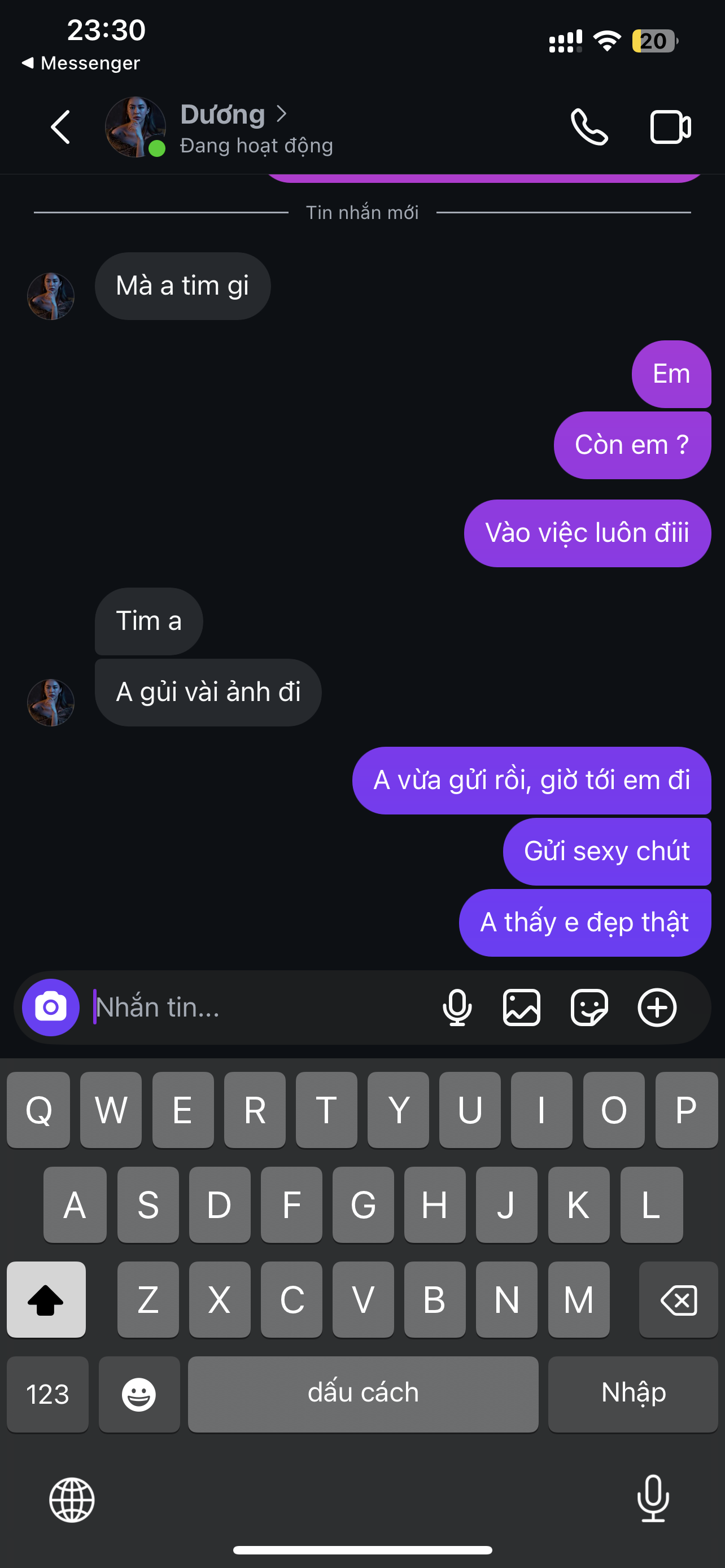Go back from the Dương chat

pos(60,127)
